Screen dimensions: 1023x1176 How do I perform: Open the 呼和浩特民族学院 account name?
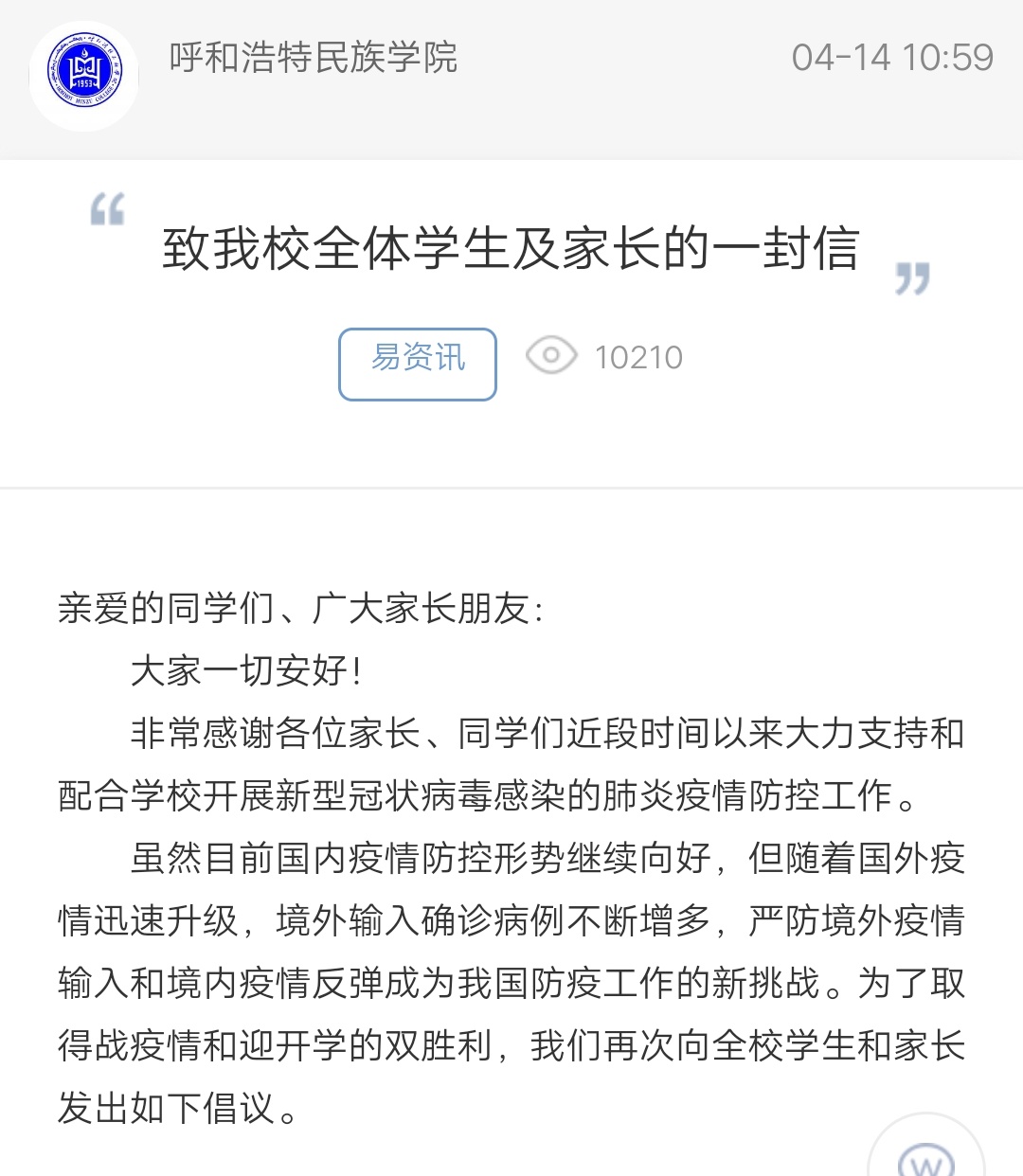314,58
